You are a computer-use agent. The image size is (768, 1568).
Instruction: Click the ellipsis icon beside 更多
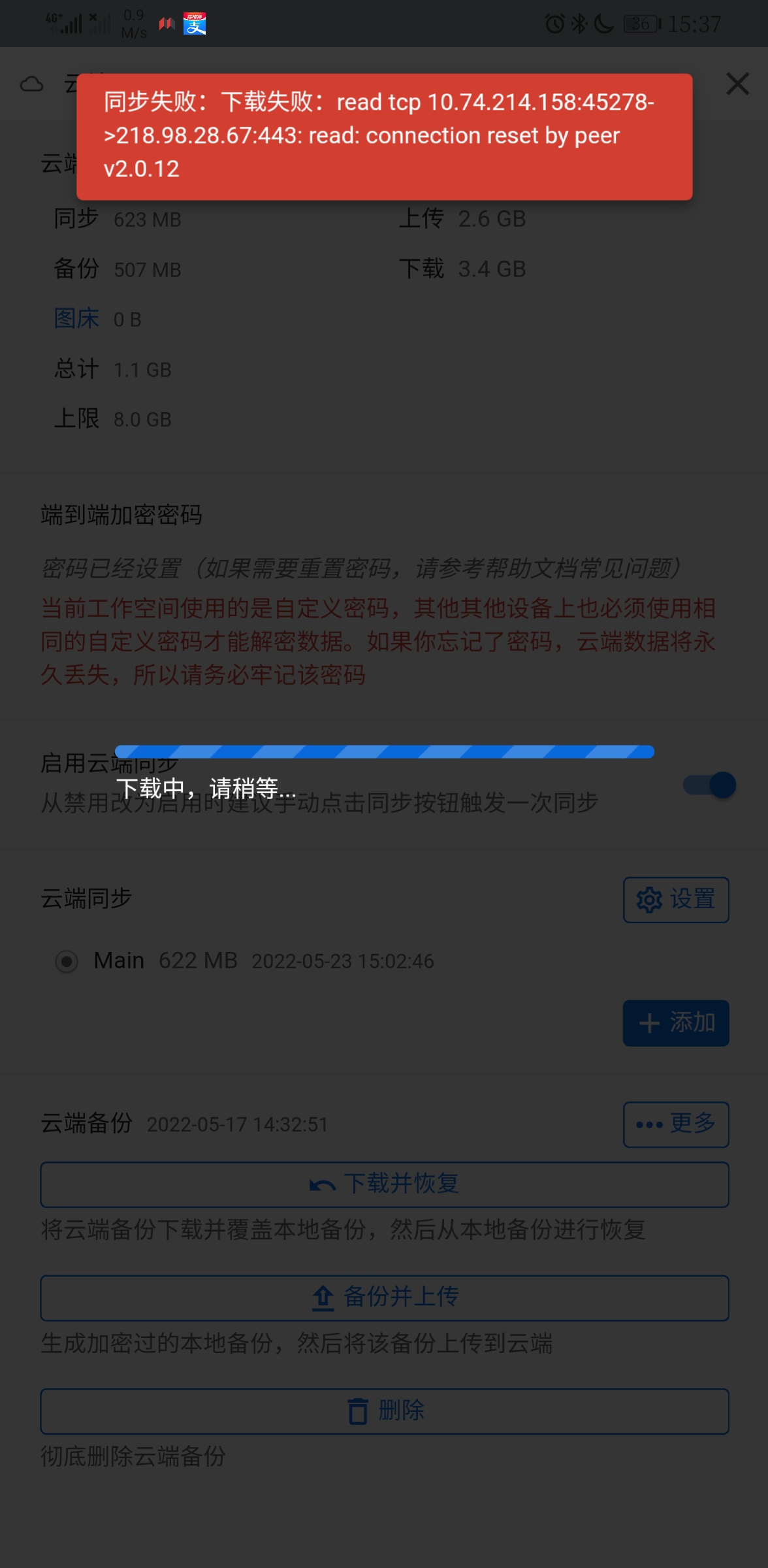click(x=648, y=1124)
